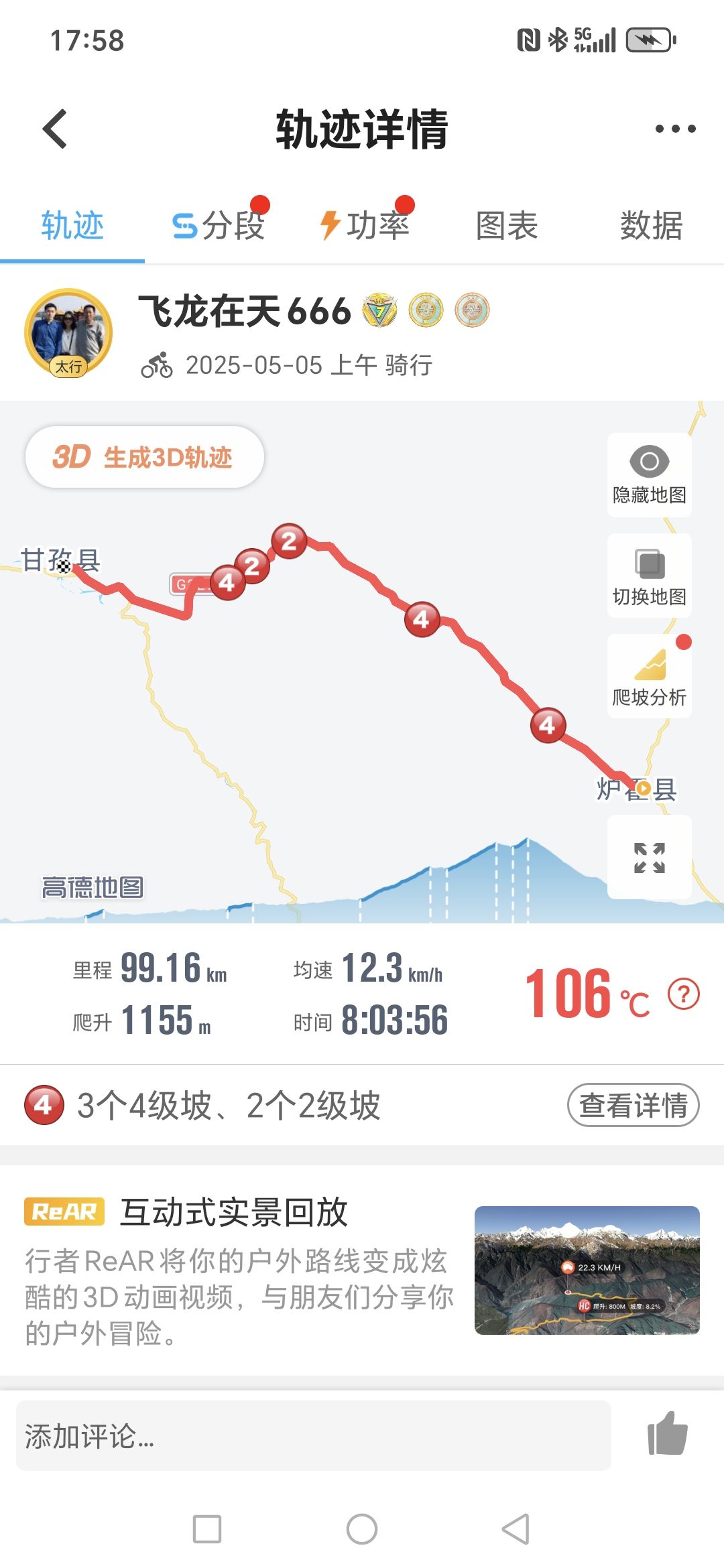This screenshot has width=724, height=1568.
Task: Switch to the 功率 tab
Action: [x=365, y=225]
